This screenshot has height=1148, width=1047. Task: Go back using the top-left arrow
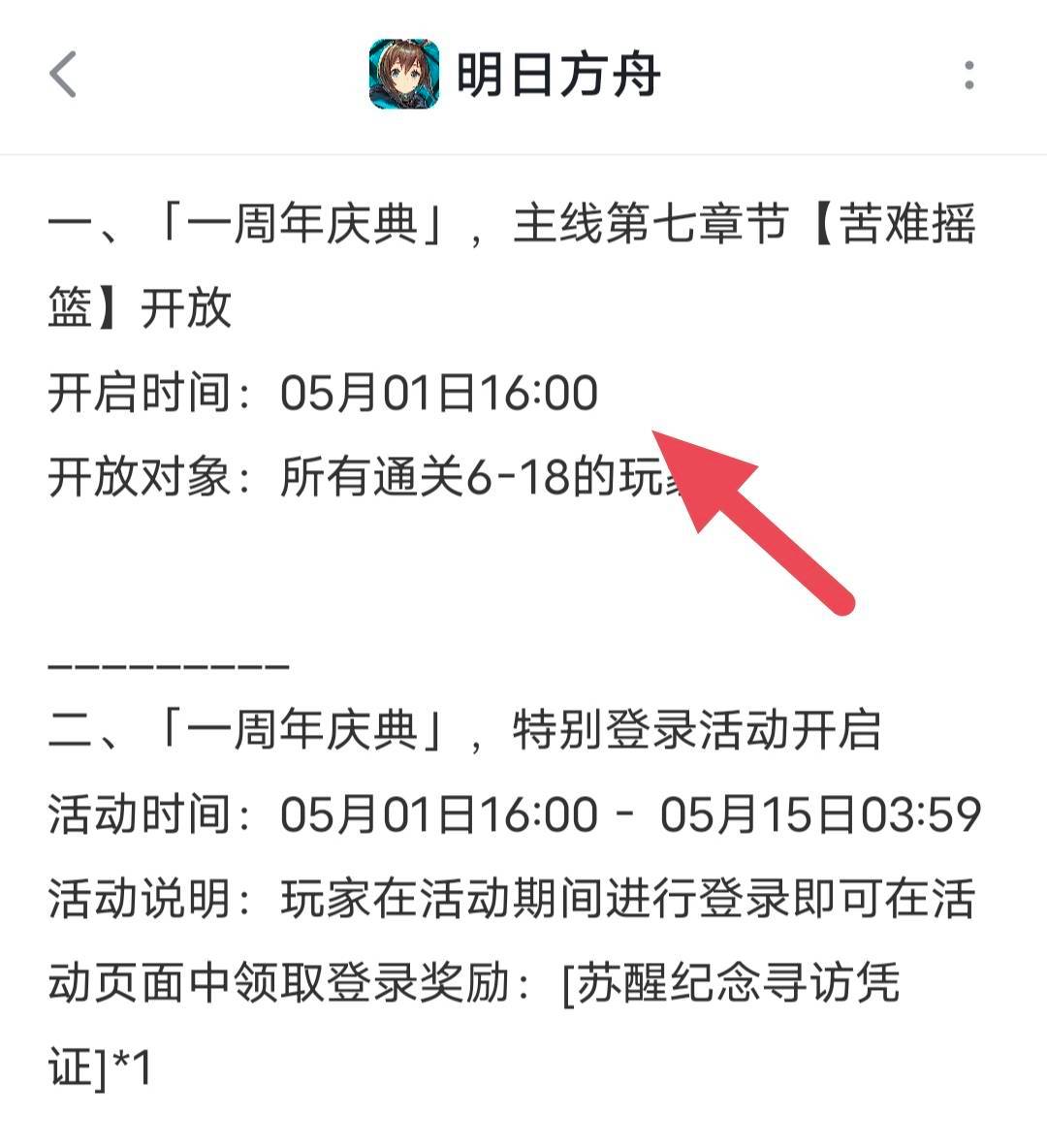[x=63, y=75]
